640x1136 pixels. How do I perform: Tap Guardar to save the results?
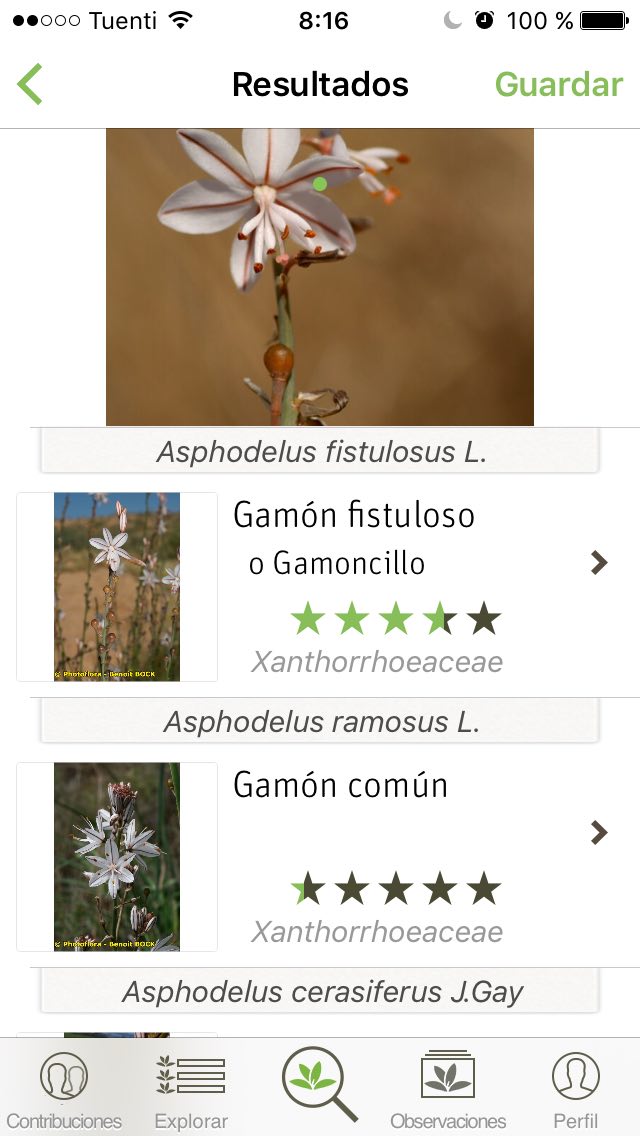(x=558, y=84)
